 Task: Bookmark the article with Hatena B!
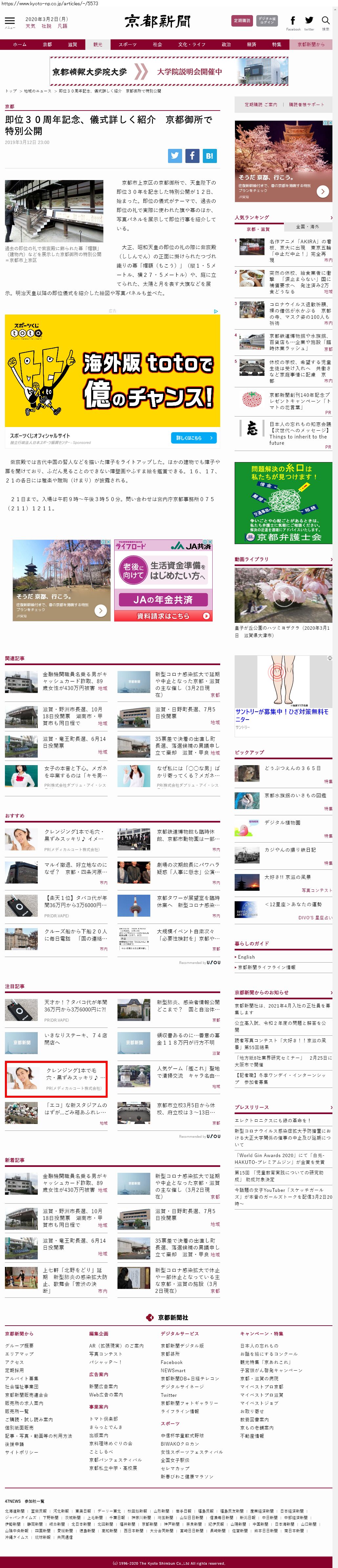[x=209, y=156]
